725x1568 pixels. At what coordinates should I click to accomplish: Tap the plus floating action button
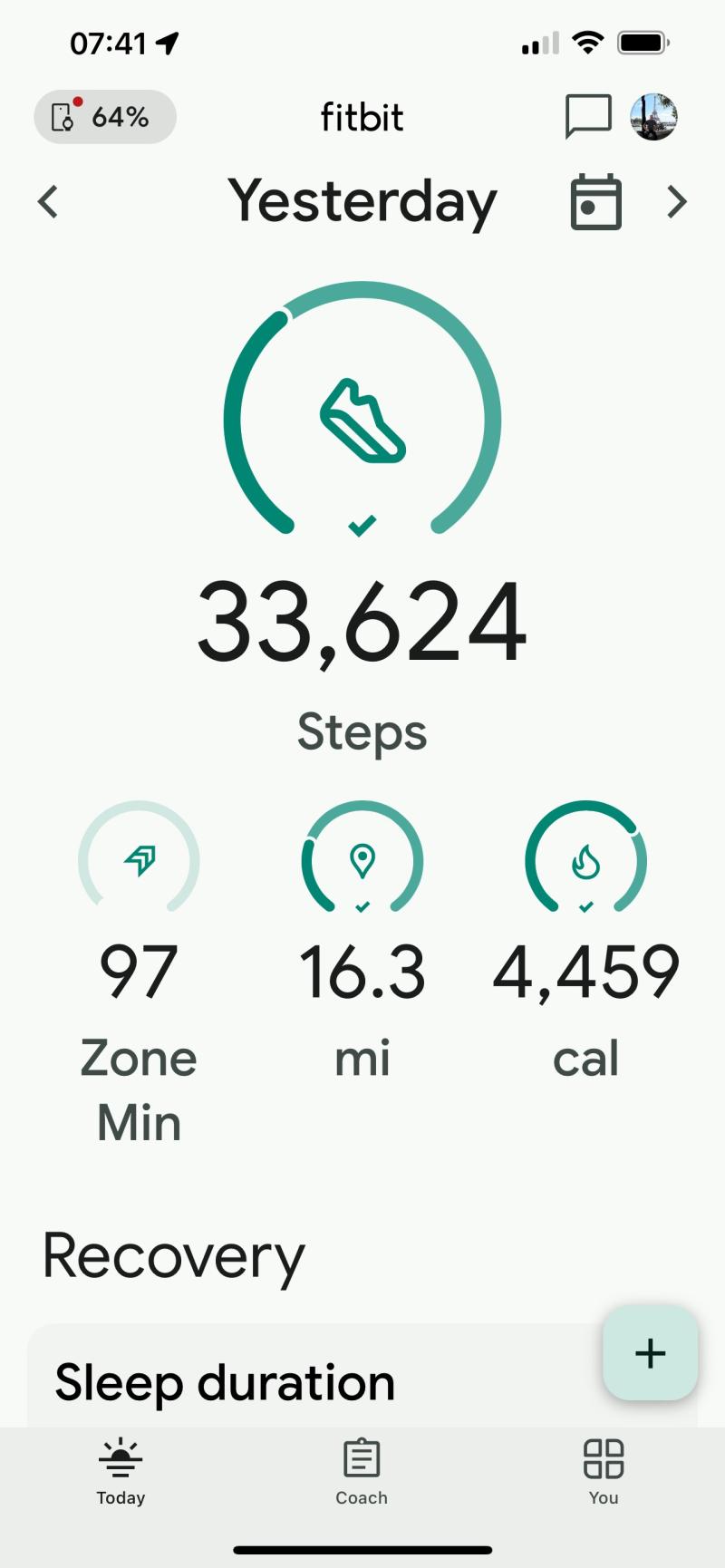coord(650,1353)
